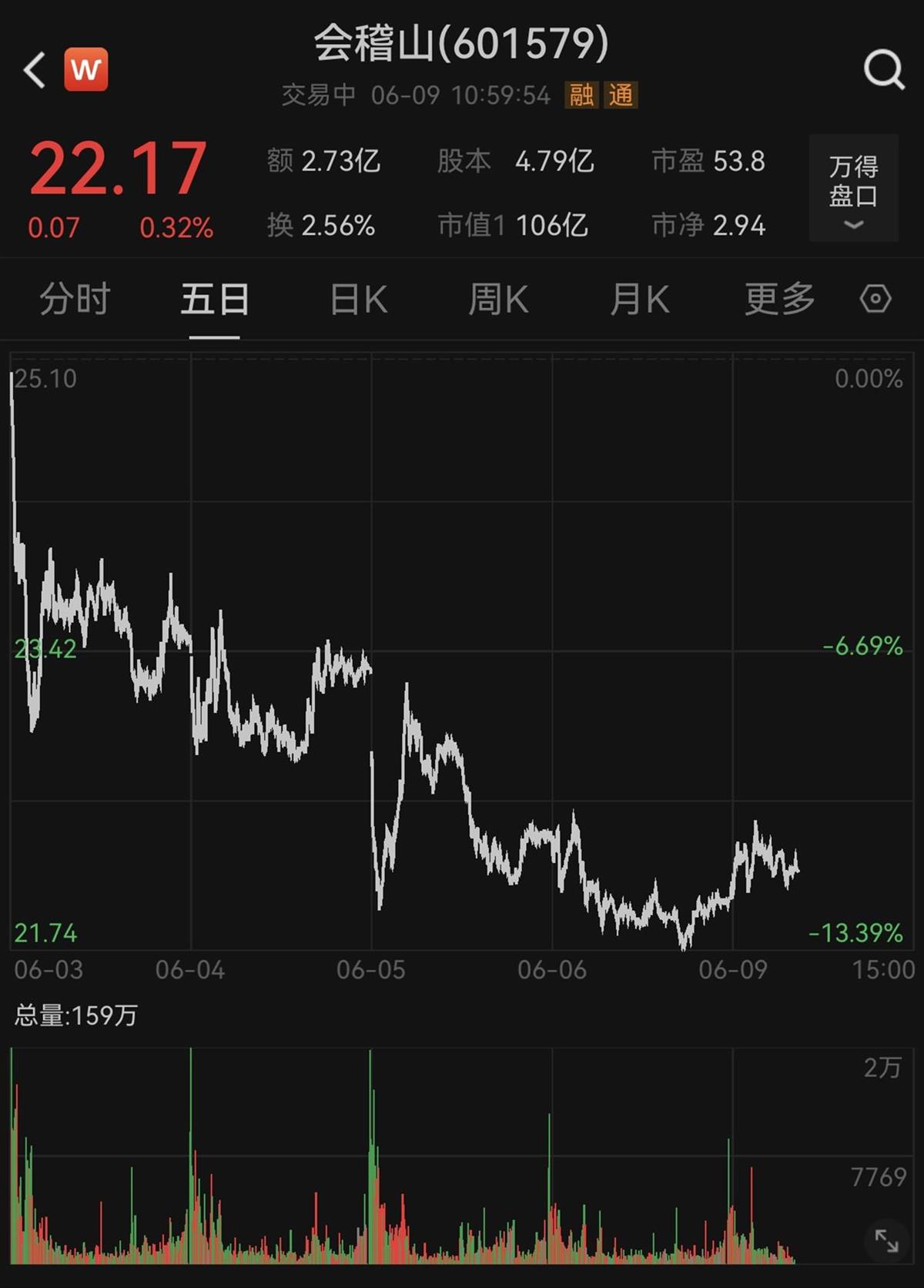
Task: Select the 五日 chart tab
Action: (215, 299)
